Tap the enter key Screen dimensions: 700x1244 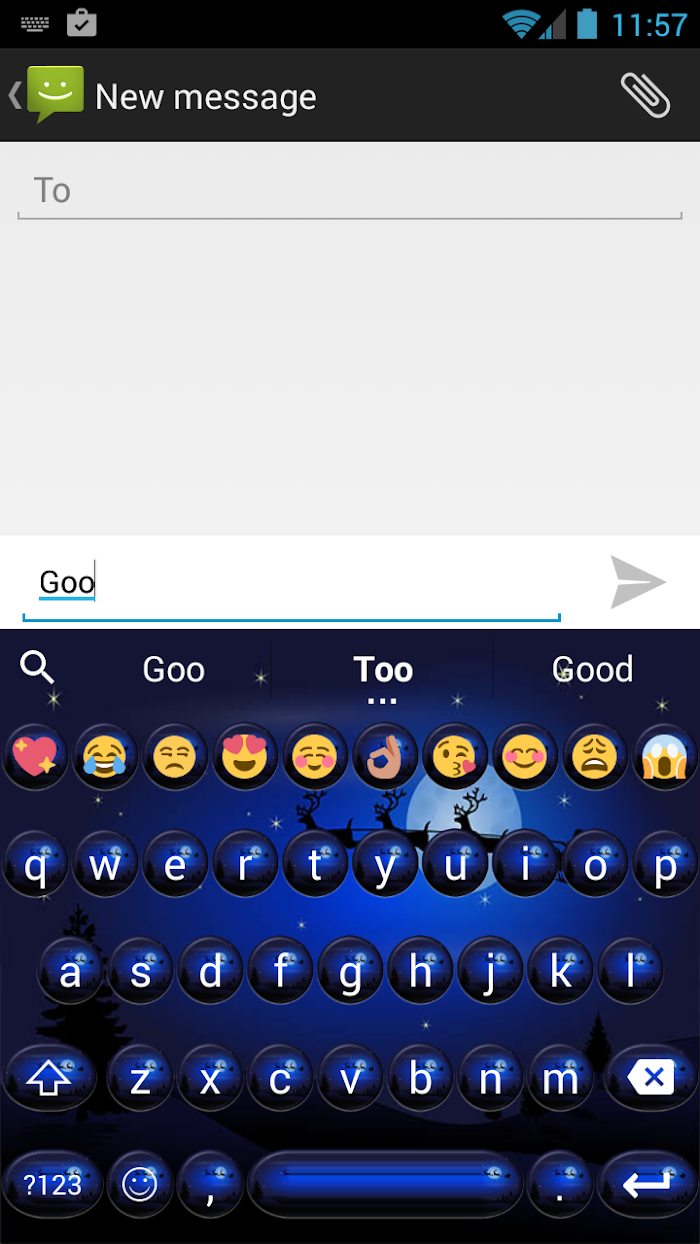[x=647, y=1185]
